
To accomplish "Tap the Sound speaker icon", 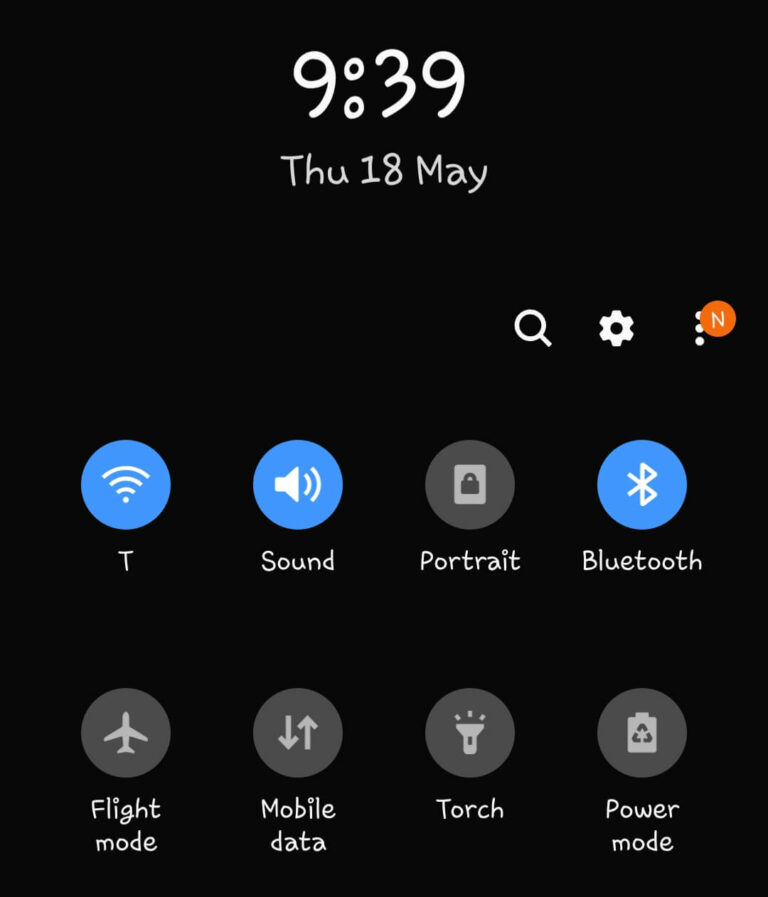I will pyautogui.click(x=298, y=484).
